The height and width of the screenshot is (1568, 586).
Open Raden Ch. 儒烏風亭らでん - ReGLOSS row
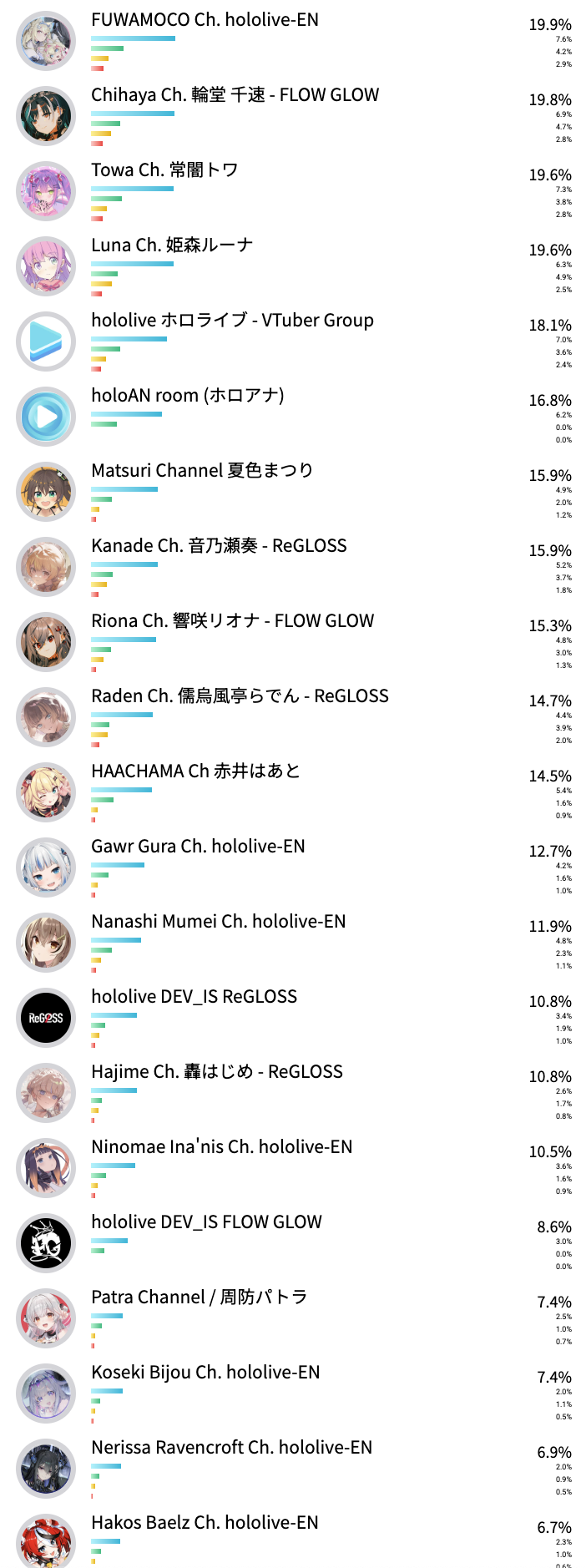240,696
